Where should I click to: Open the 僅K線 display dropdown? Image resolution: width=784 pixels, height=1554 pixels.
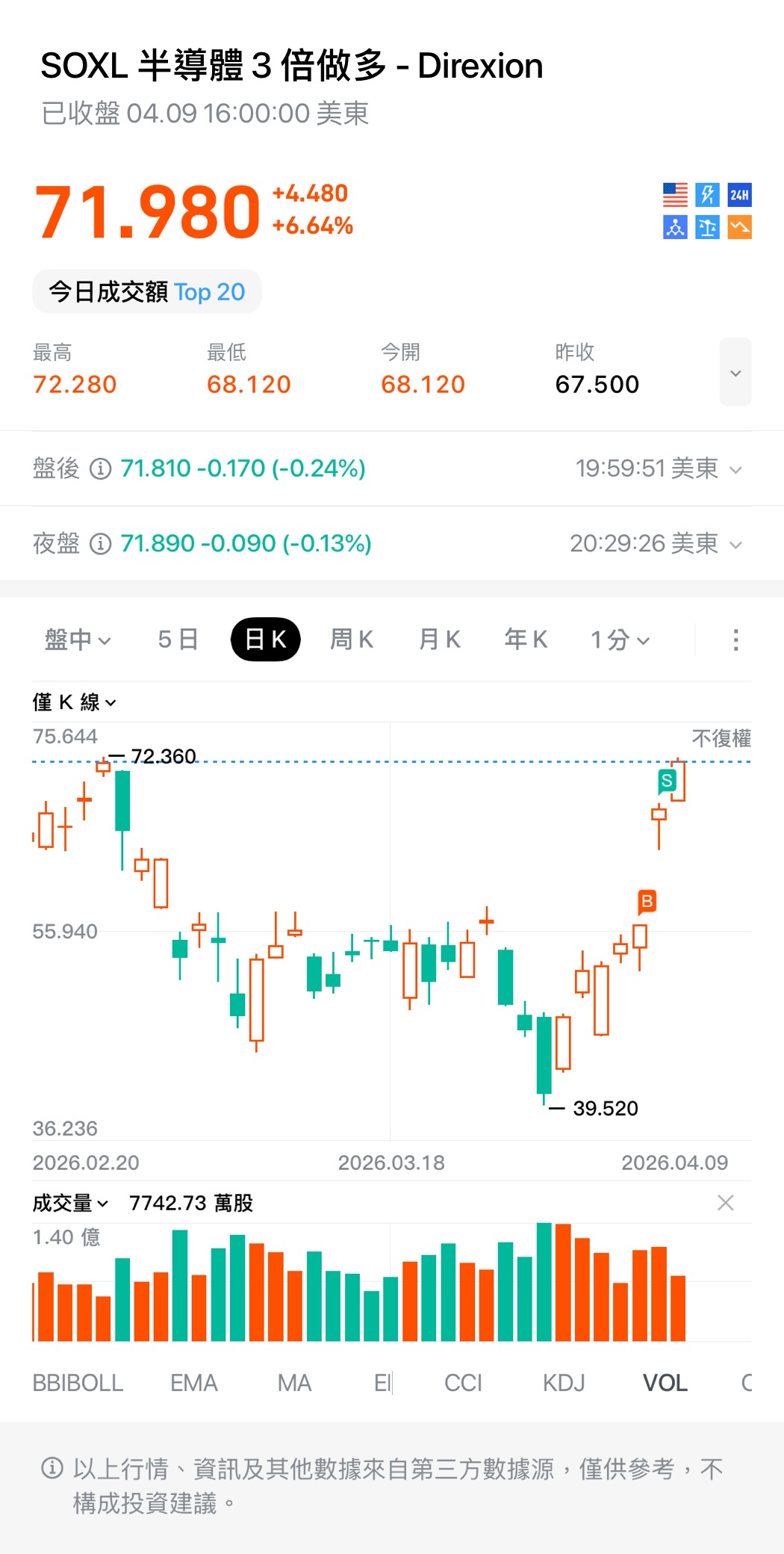tap(74, 702)
